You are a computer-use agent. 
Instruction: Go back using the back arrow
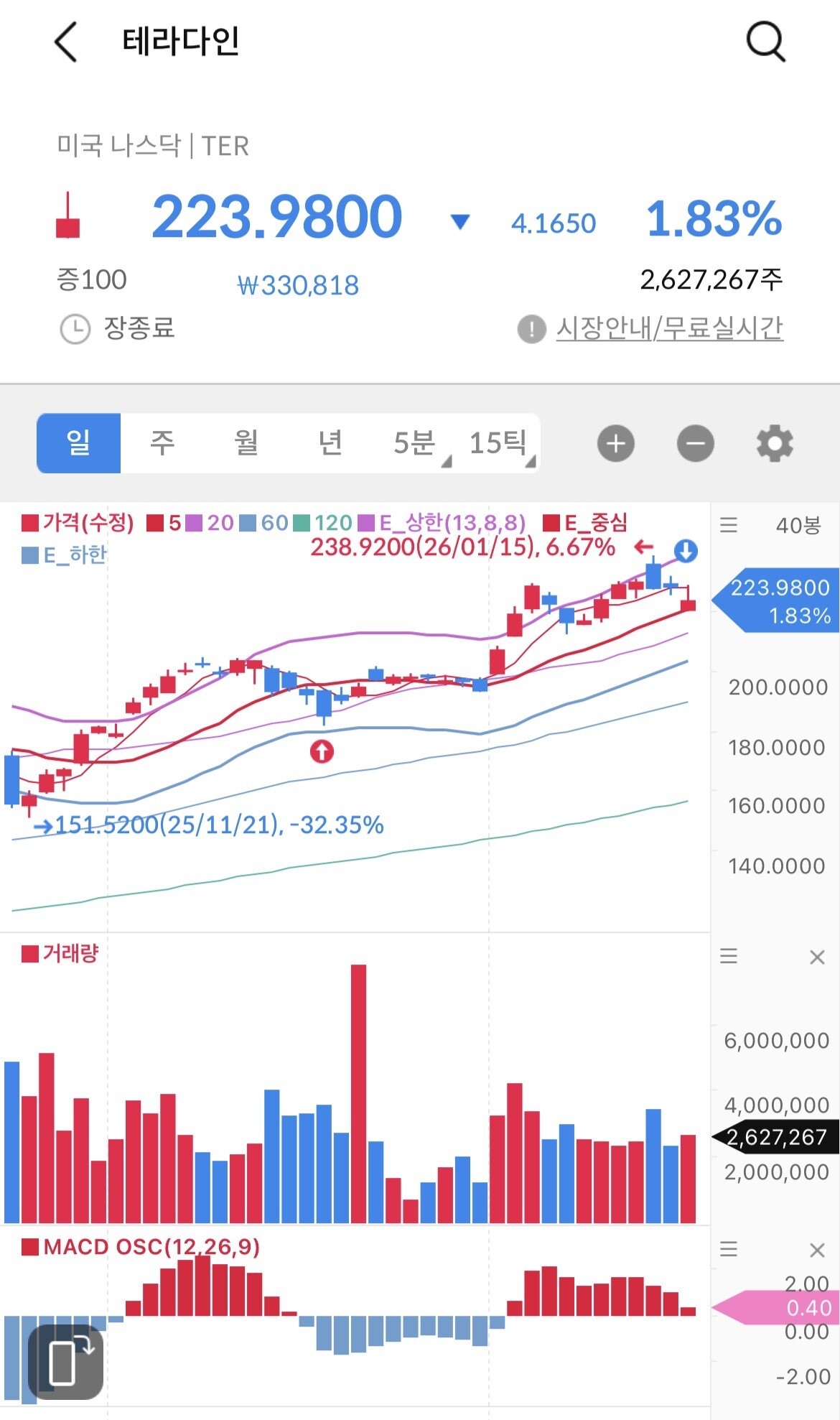(x=66, y=42)
